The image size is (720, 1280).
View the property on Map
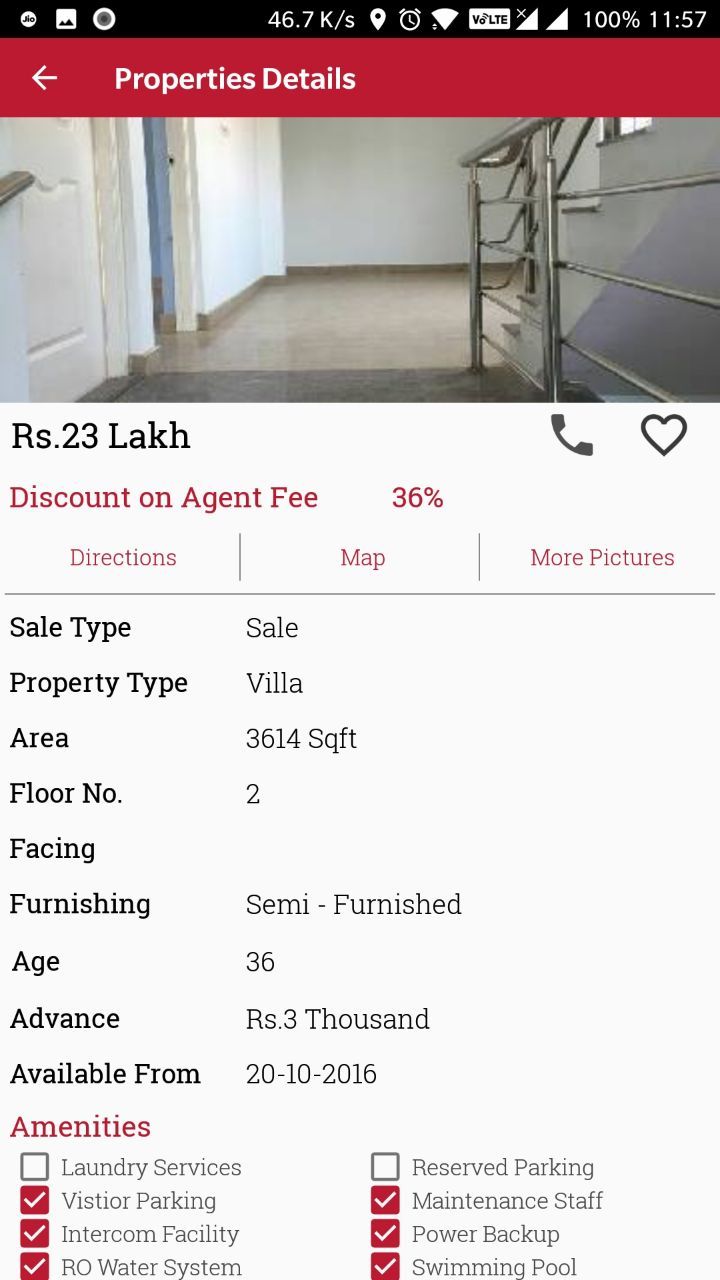click(362, 557)
